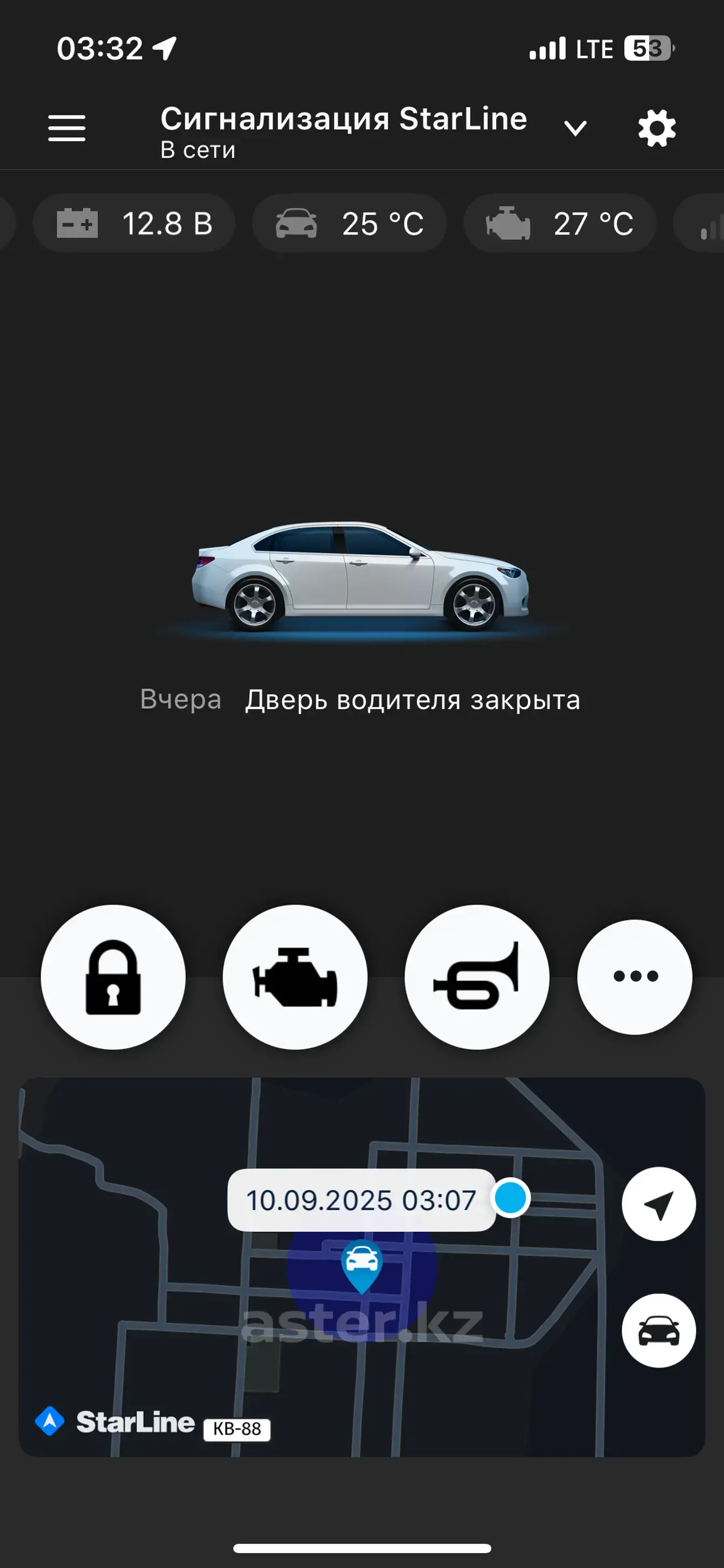This screenshot has height=1568, width=724.
Task: Show more commands with the three dots
Action: click(x=635, y=976)
